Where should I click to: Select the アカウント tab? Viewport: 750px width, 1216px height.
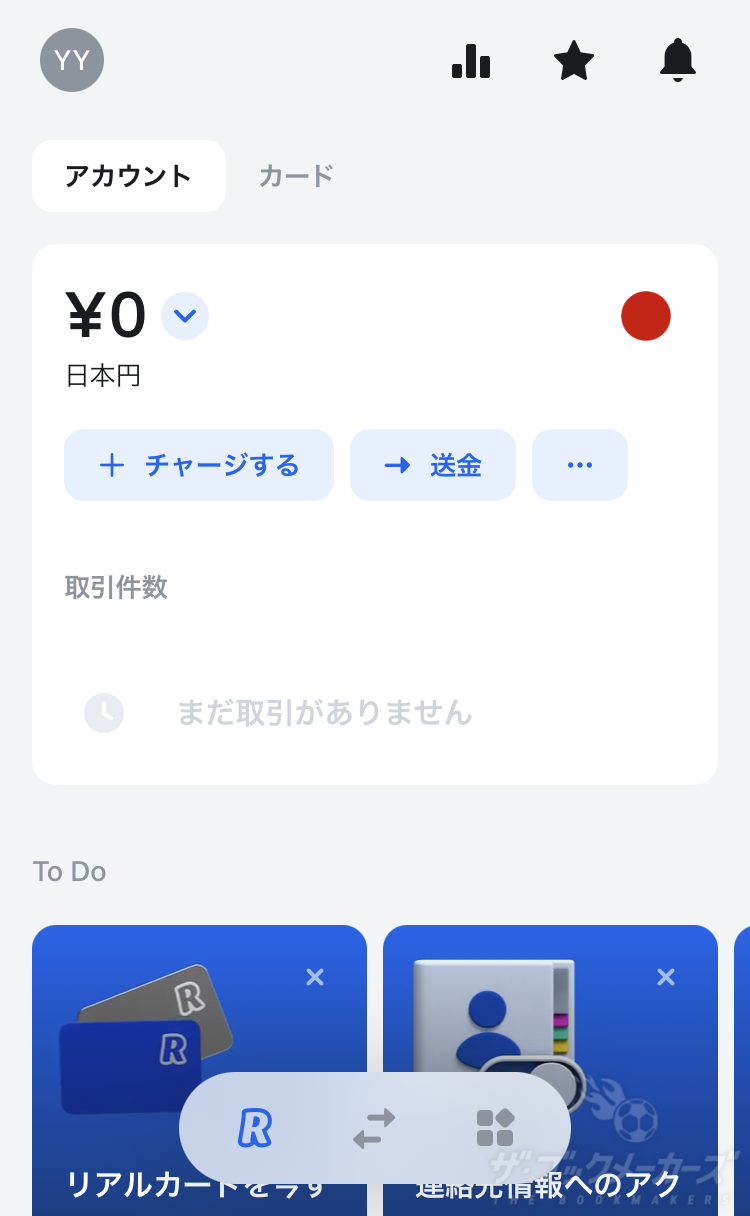tap(128, 176)
